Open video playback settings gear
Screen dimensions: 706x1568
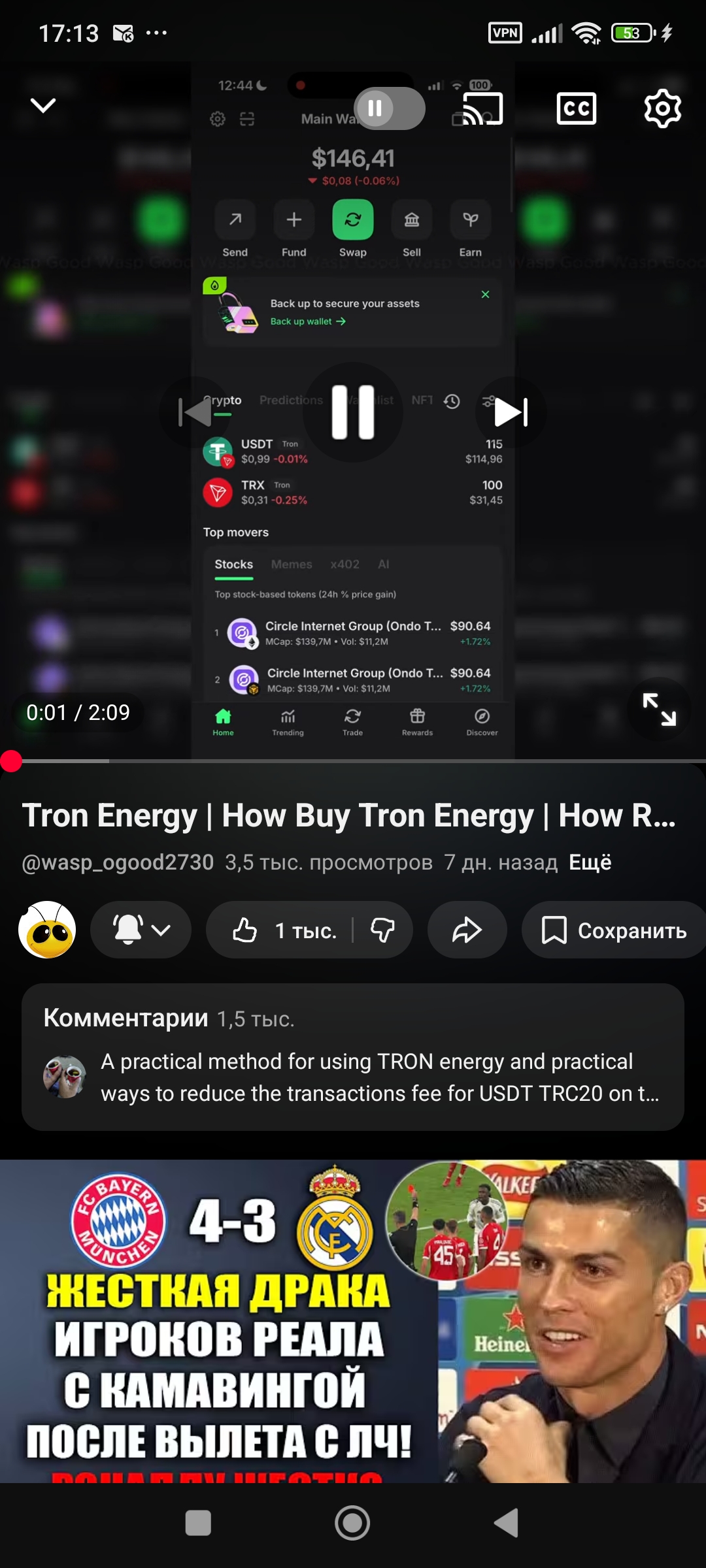point(662,108)
